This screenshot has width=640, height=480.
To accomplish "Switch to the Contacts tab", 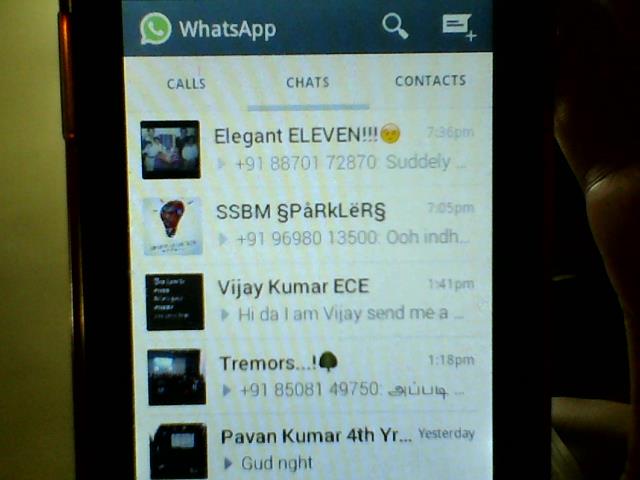I will coord(430,81).
